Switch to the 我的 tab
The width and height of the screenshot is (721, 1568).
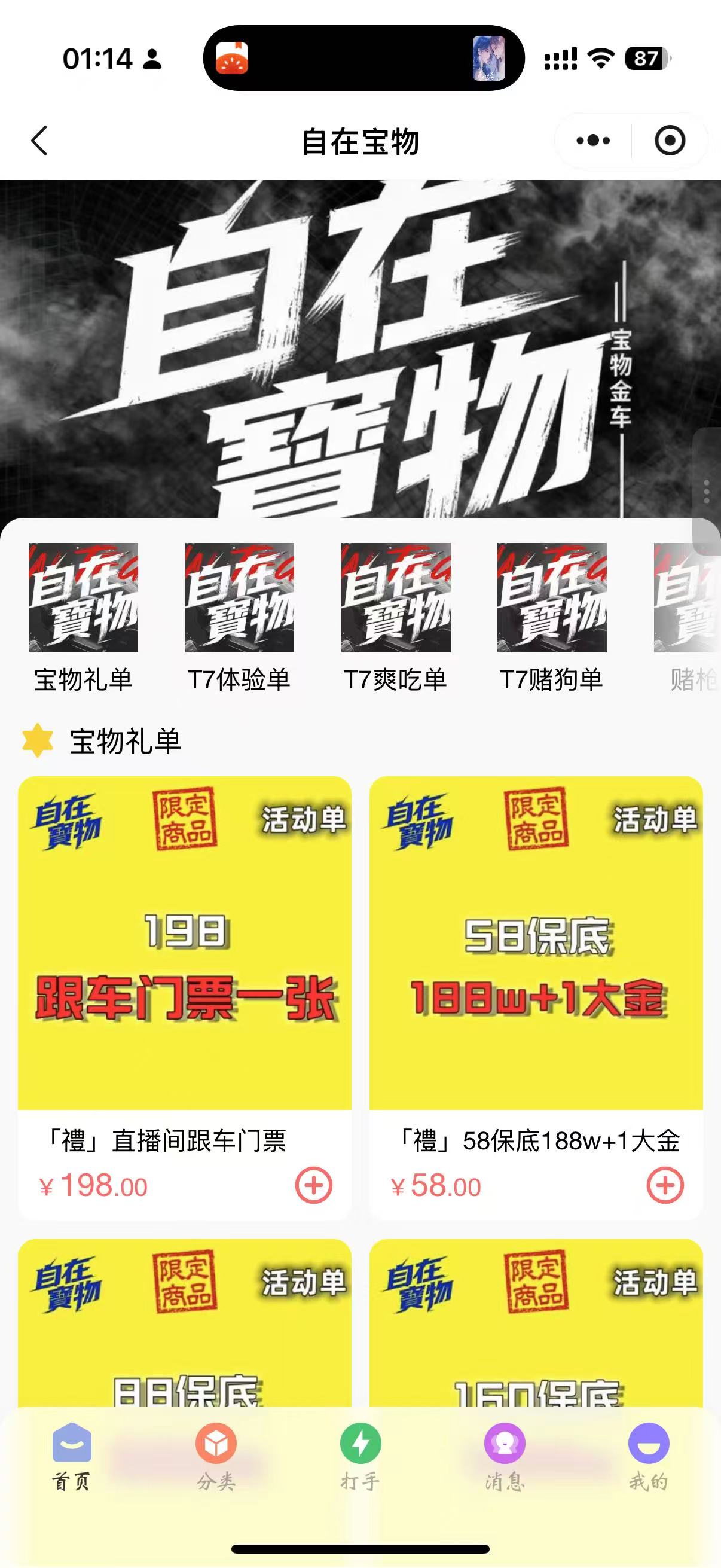click(648, 1456)
